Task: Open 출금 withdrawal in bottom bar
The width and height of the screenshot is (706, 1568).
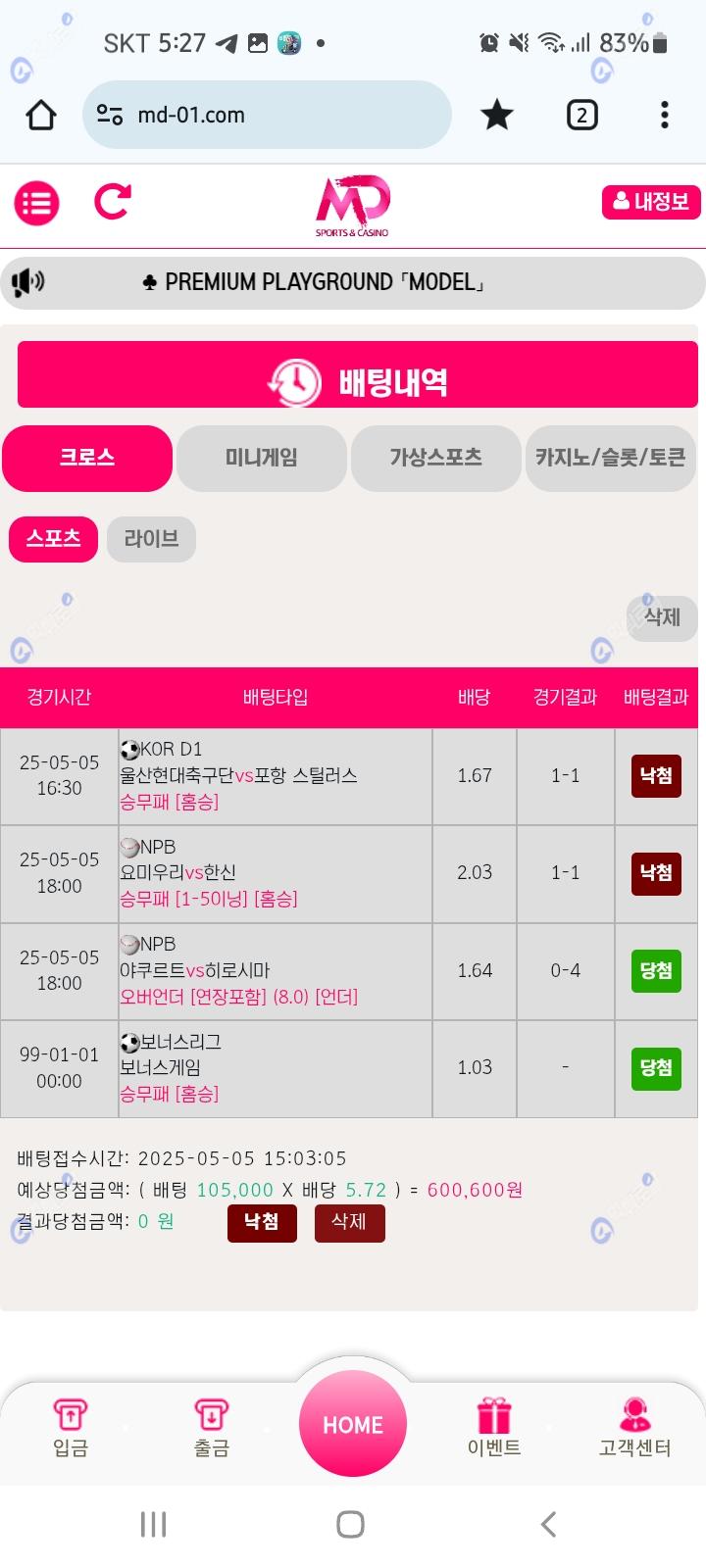Action: (x=212, y=1429)
